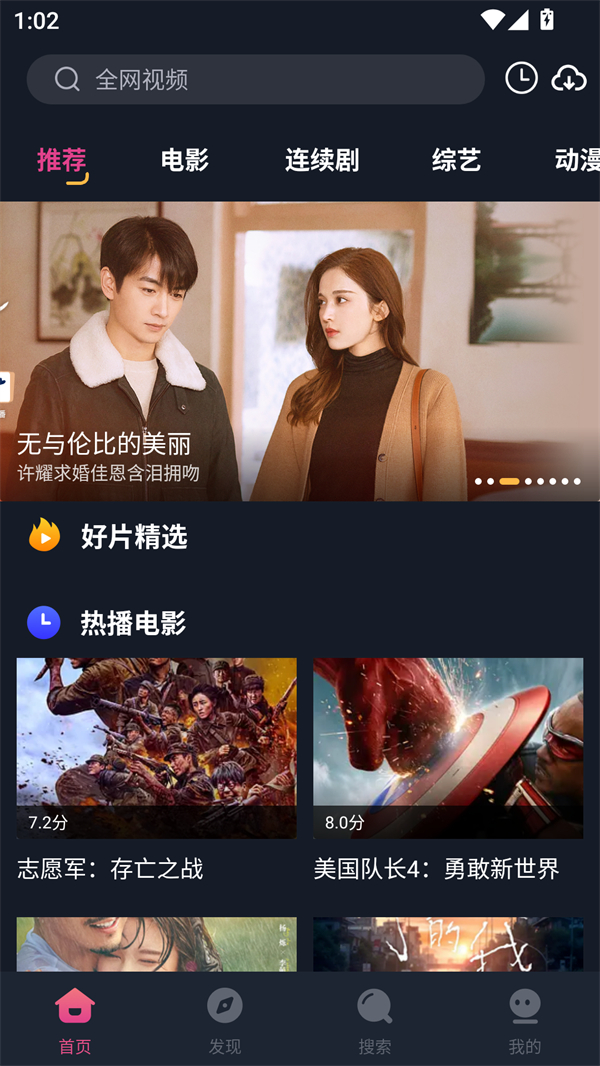Screen dimensions: 600x1066
Task: Switch to the 电影 tab
Action: (x=185, y=160)
